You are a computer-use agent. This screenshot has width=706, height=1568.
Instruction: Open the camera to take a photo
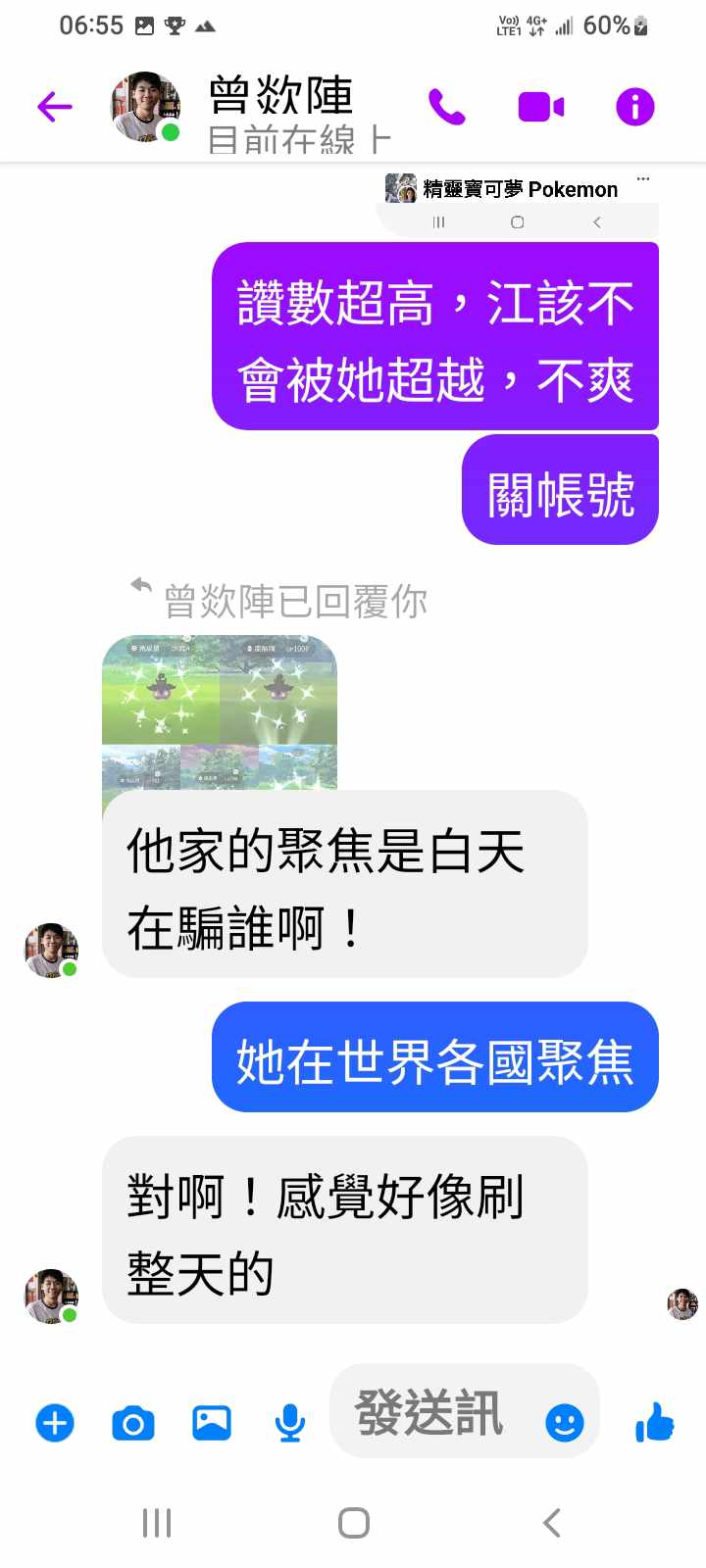(133, 1422)
